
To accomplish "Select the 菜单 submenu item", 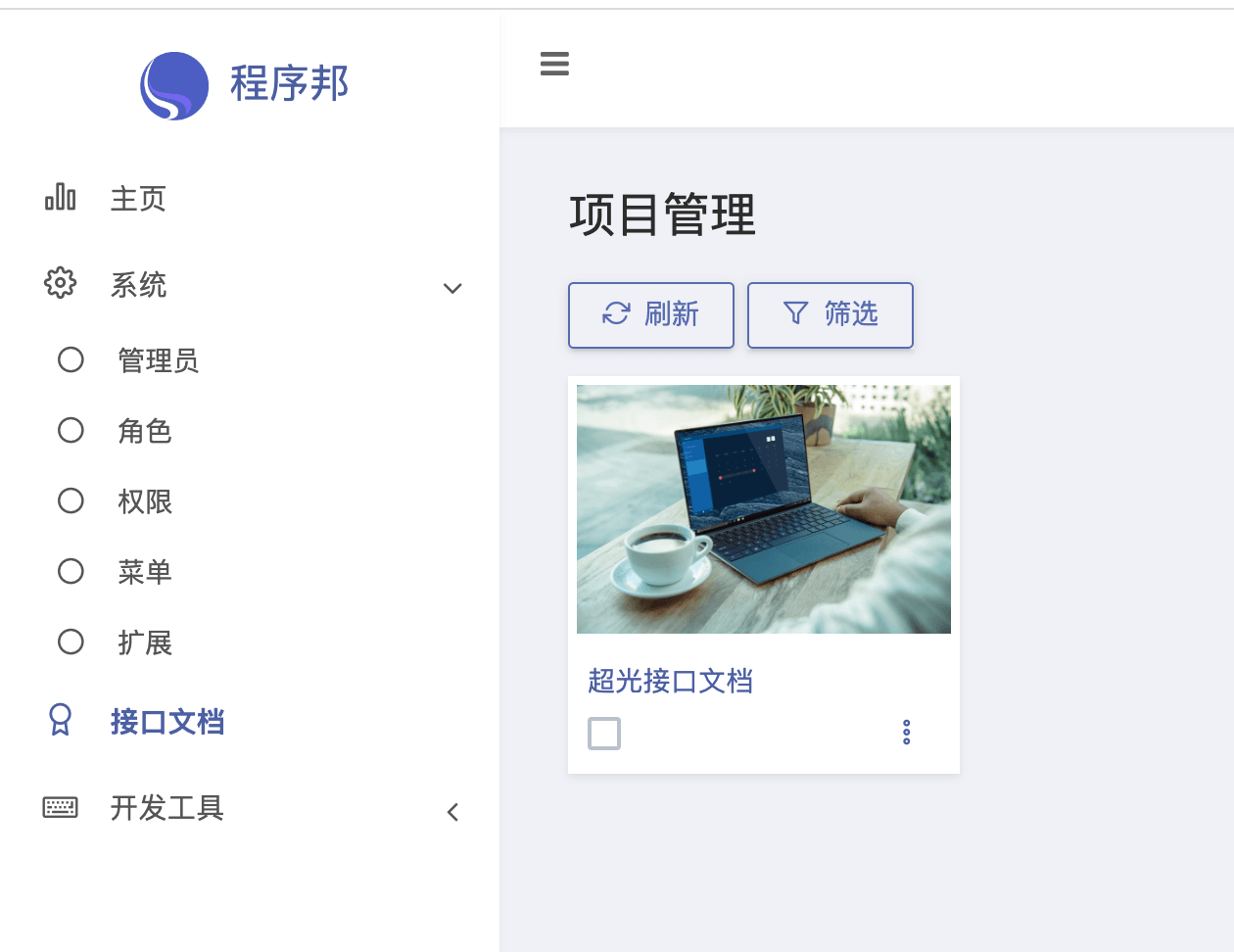I will [144, 572].
